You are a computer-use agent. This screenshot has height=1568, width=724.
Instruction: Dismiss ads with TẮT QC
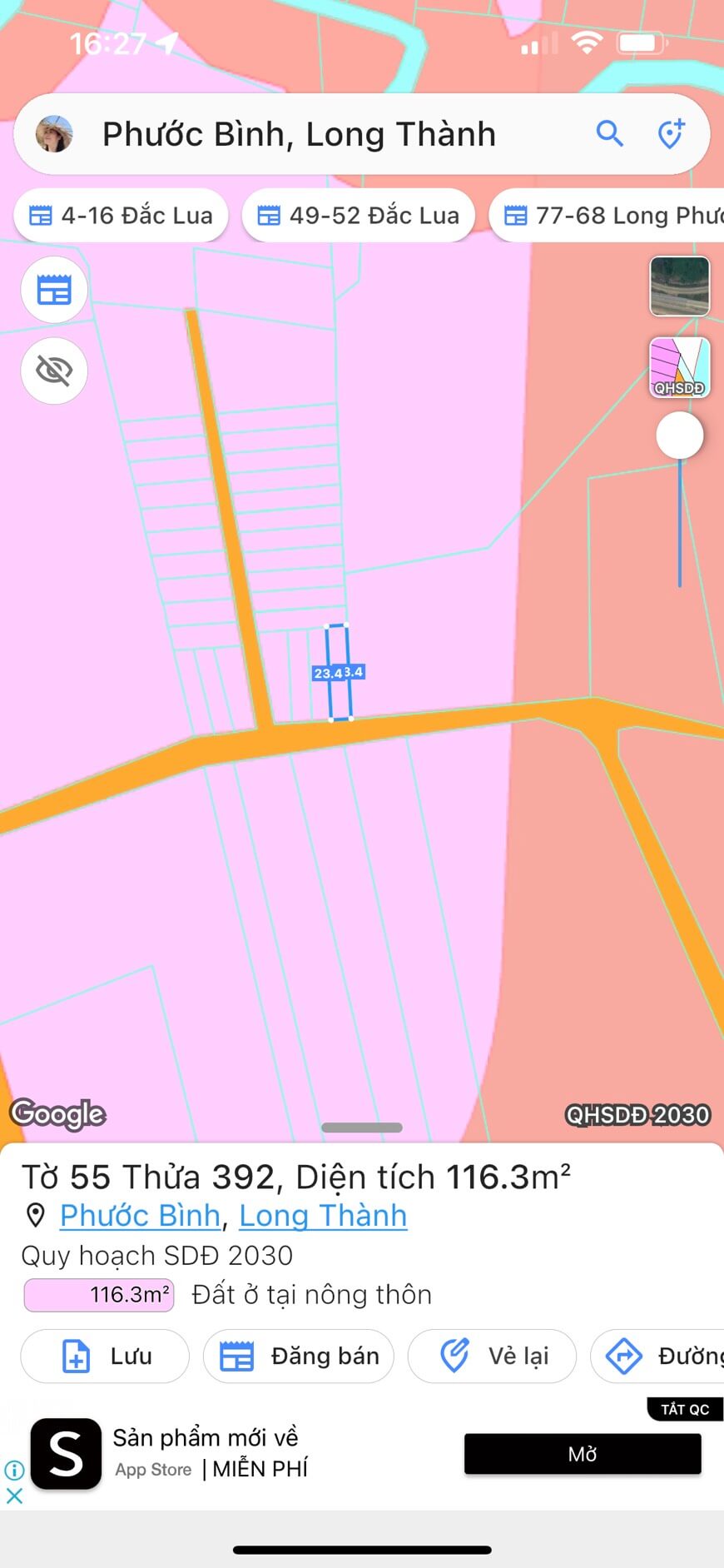684,1409
